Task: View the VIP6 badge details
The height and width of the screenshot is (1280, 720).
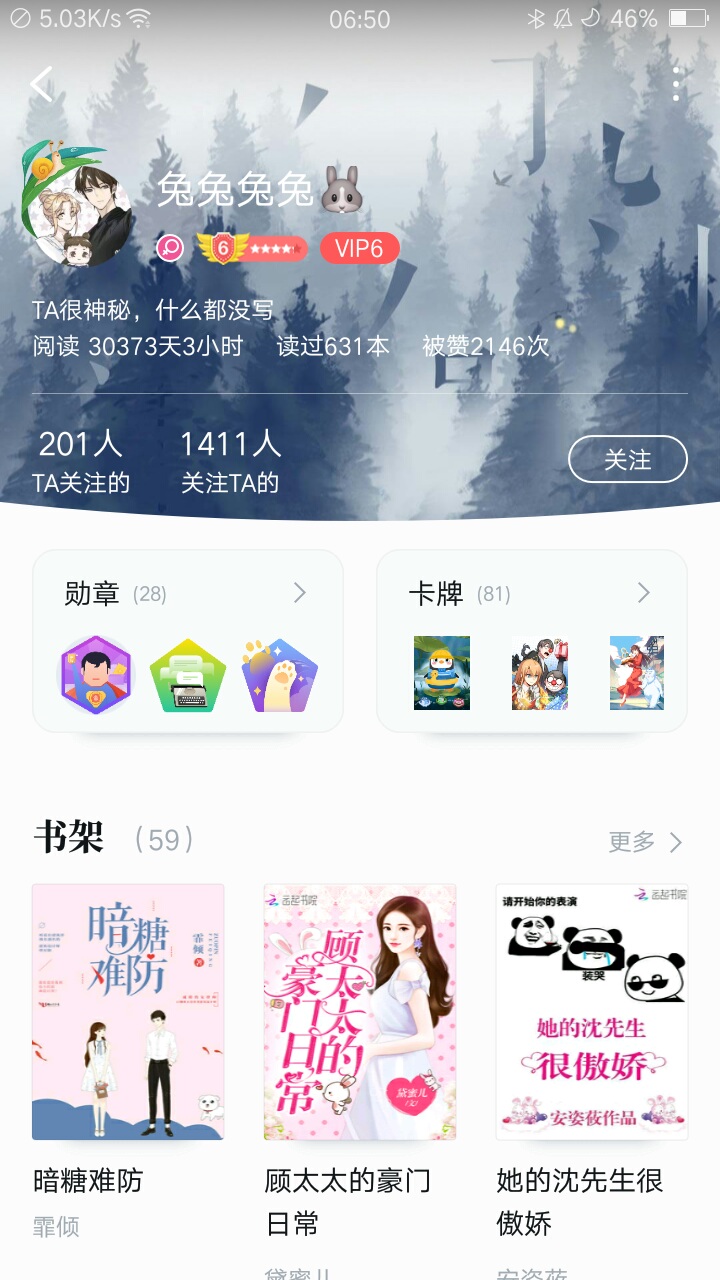Action: click(359, 248)
